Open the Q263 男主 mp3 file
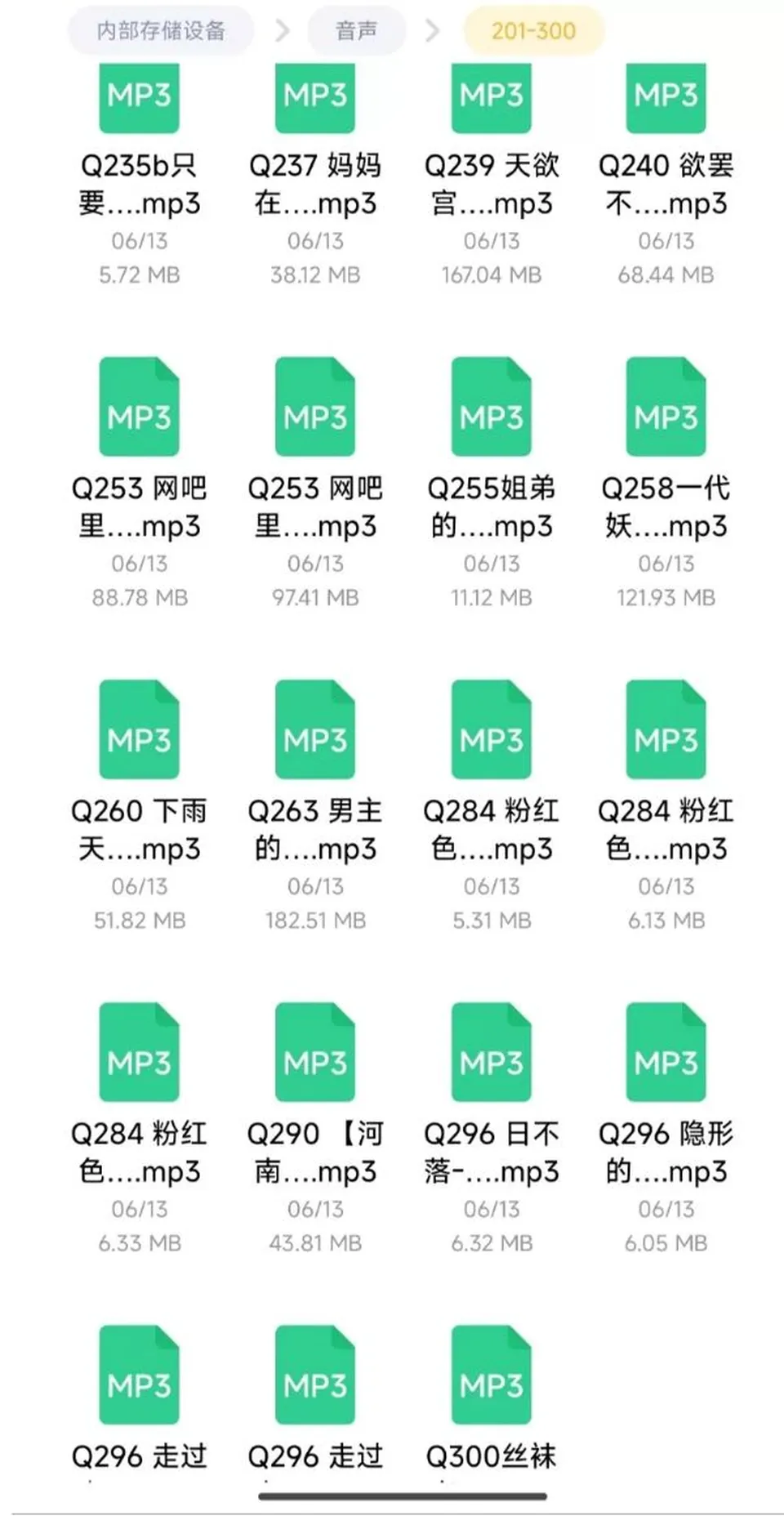The height and width of the screenshot is (1516, 784). coord(315,805)
